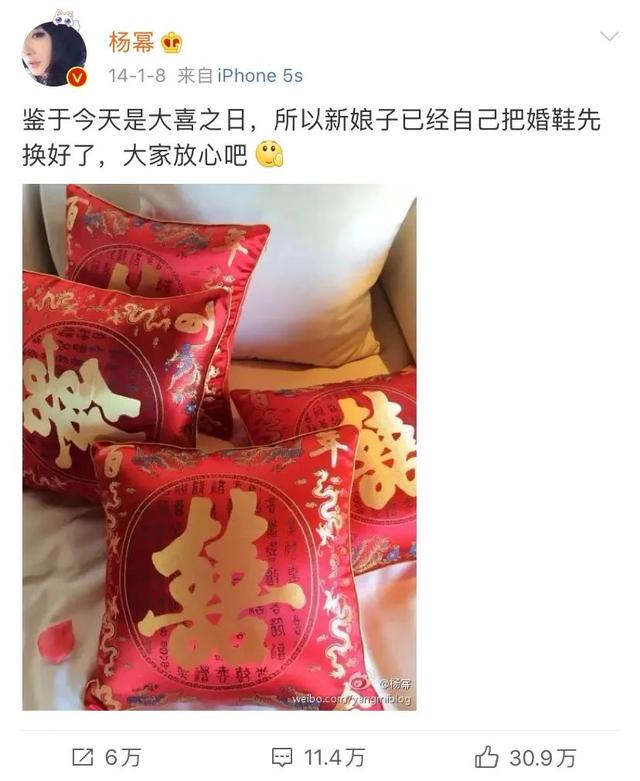Open 杨幂's profile avatar
This screenshot has height=781, width=640.
point(53,53)
